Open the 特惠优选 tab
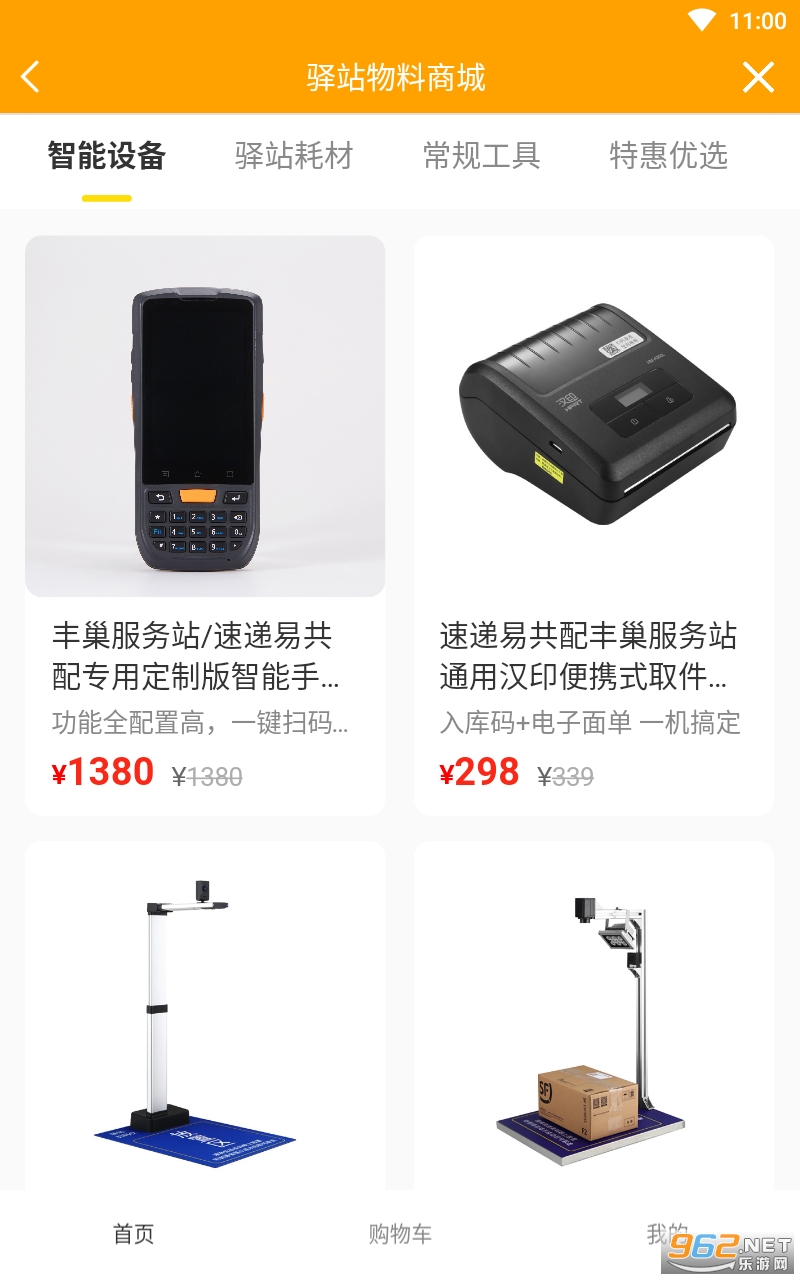800x1280 pixels. pyautogui.click(x=668, y=156)
